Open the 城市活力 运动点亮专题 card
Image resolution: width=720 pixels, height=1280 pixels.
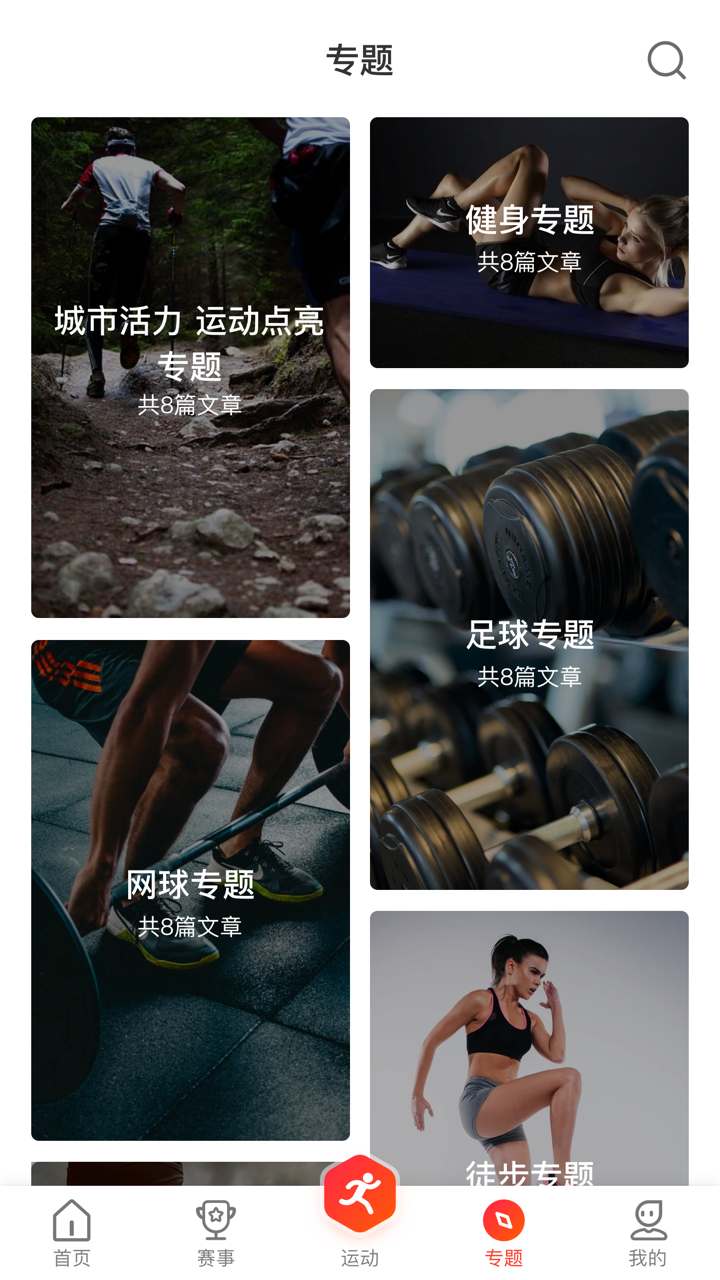190,368
